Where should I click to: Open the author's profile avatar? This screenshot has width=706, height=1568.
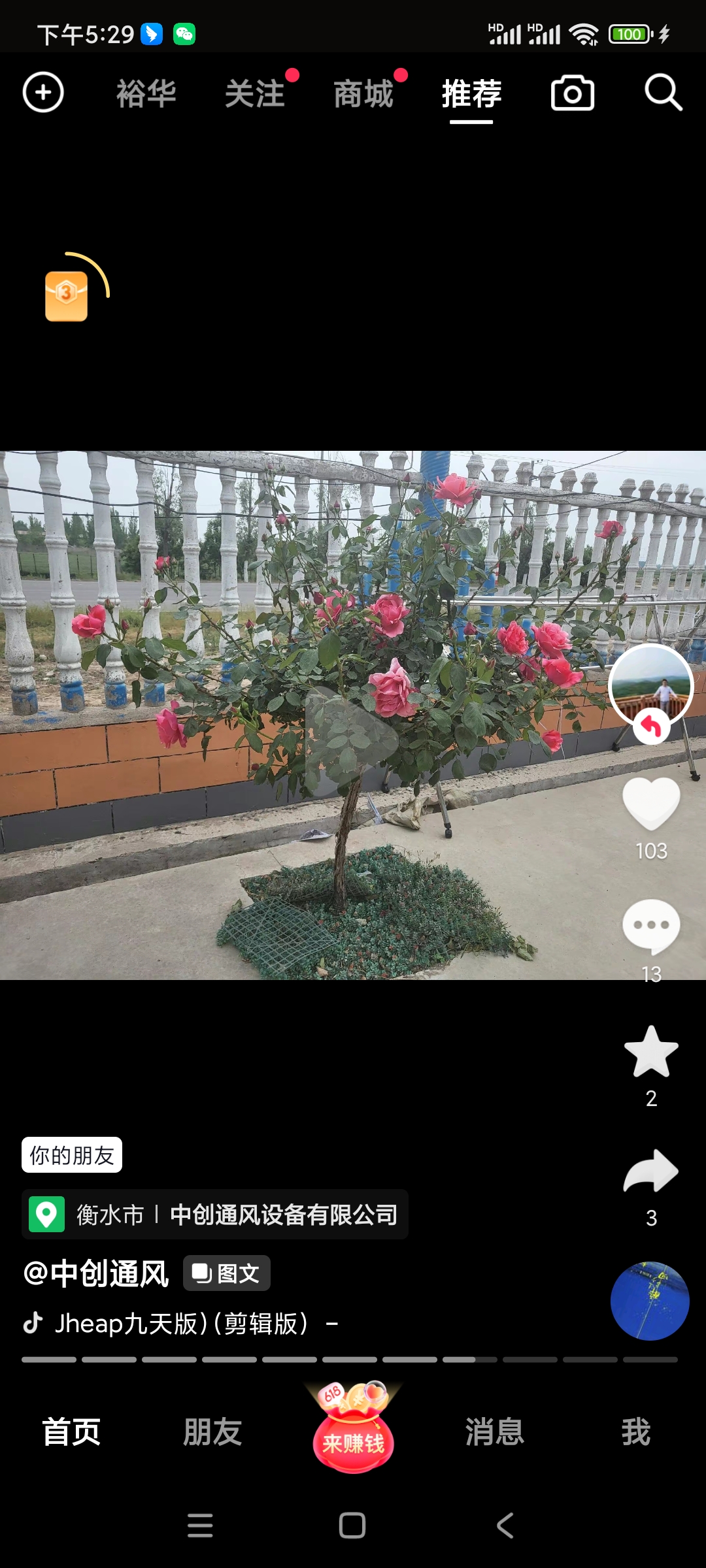[650, 685]
